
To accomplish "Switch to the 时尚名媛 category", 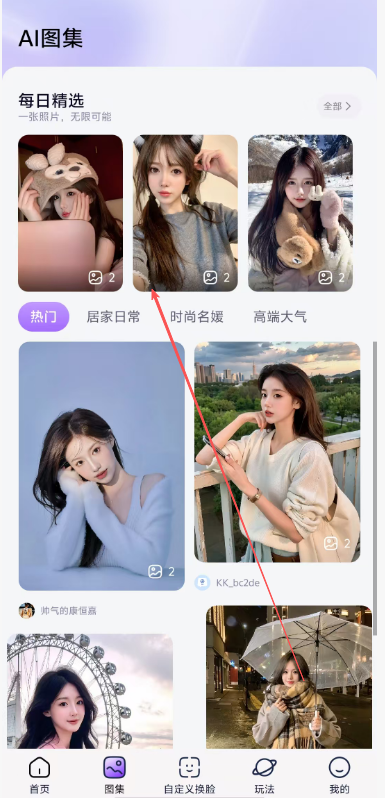I will point(197,317).
